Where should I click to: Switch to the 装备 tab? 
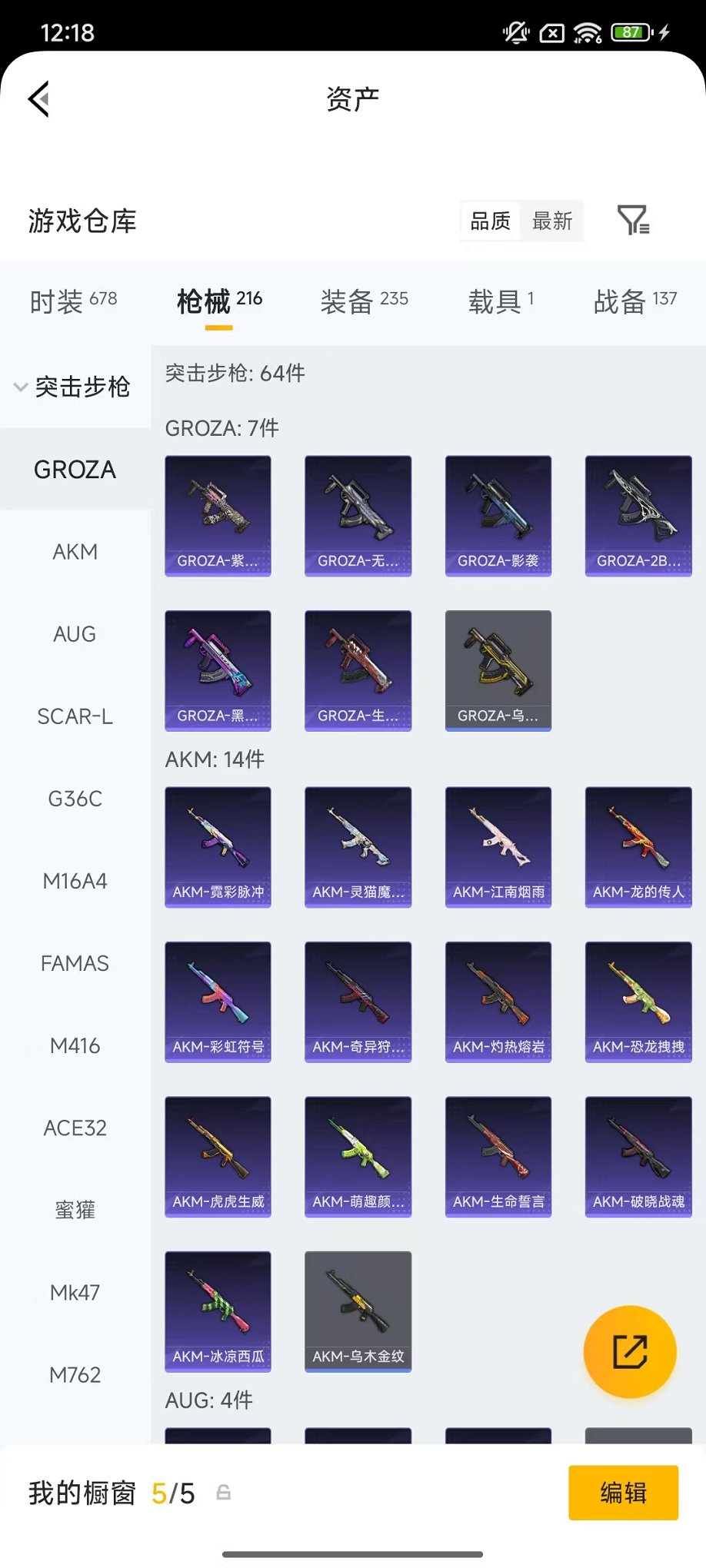(364, 301)
